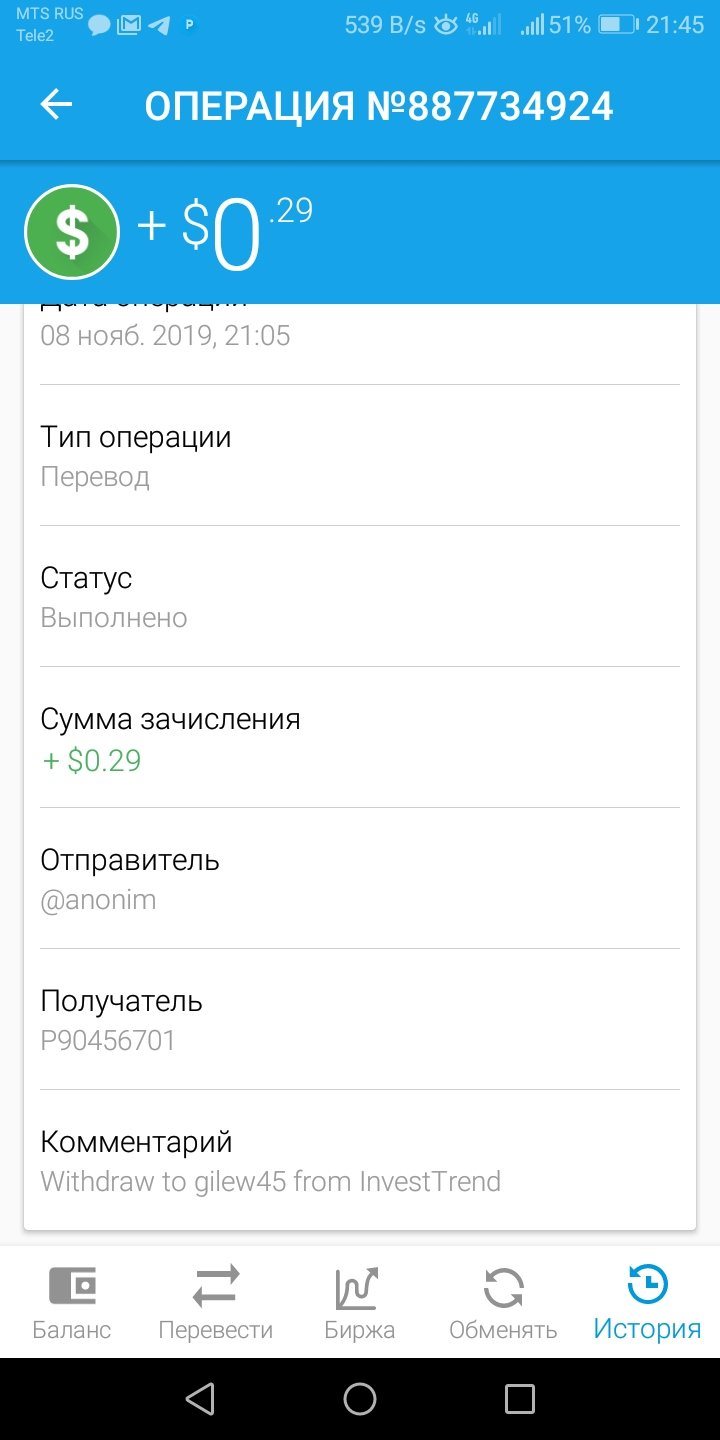Open the system recent apps button

[x=520, y=1399]
